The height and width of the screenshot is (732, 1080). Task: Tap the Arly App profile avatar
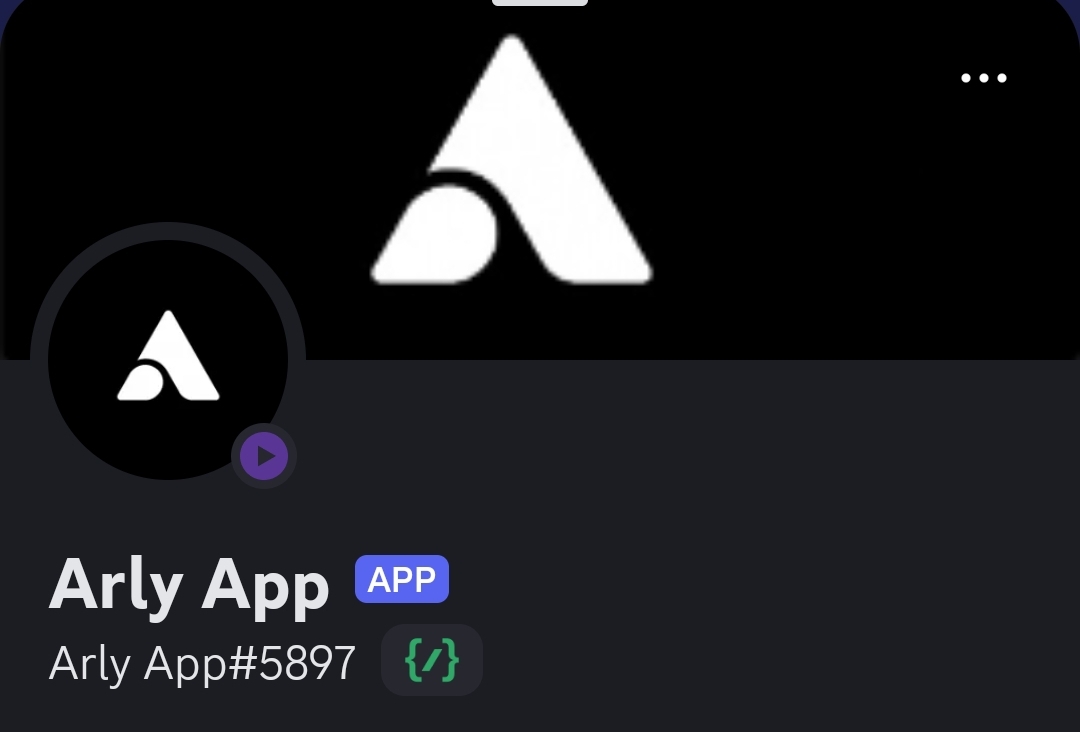coord(167,360)
